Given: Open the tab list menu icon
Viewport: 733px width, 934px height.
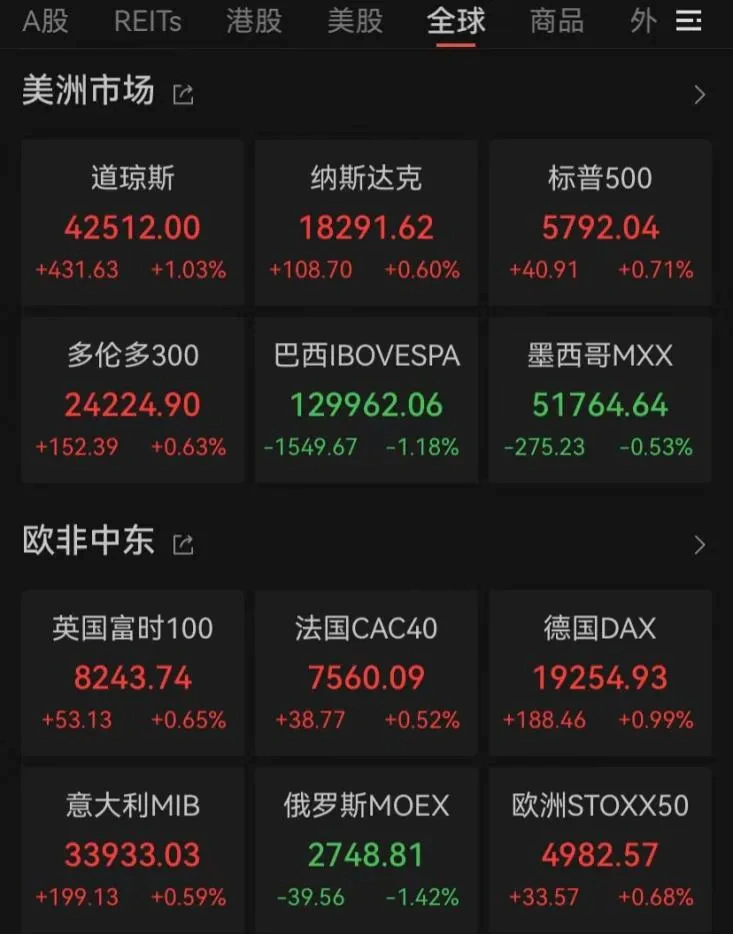Looking at the screenshot, I should click(689, 21).
